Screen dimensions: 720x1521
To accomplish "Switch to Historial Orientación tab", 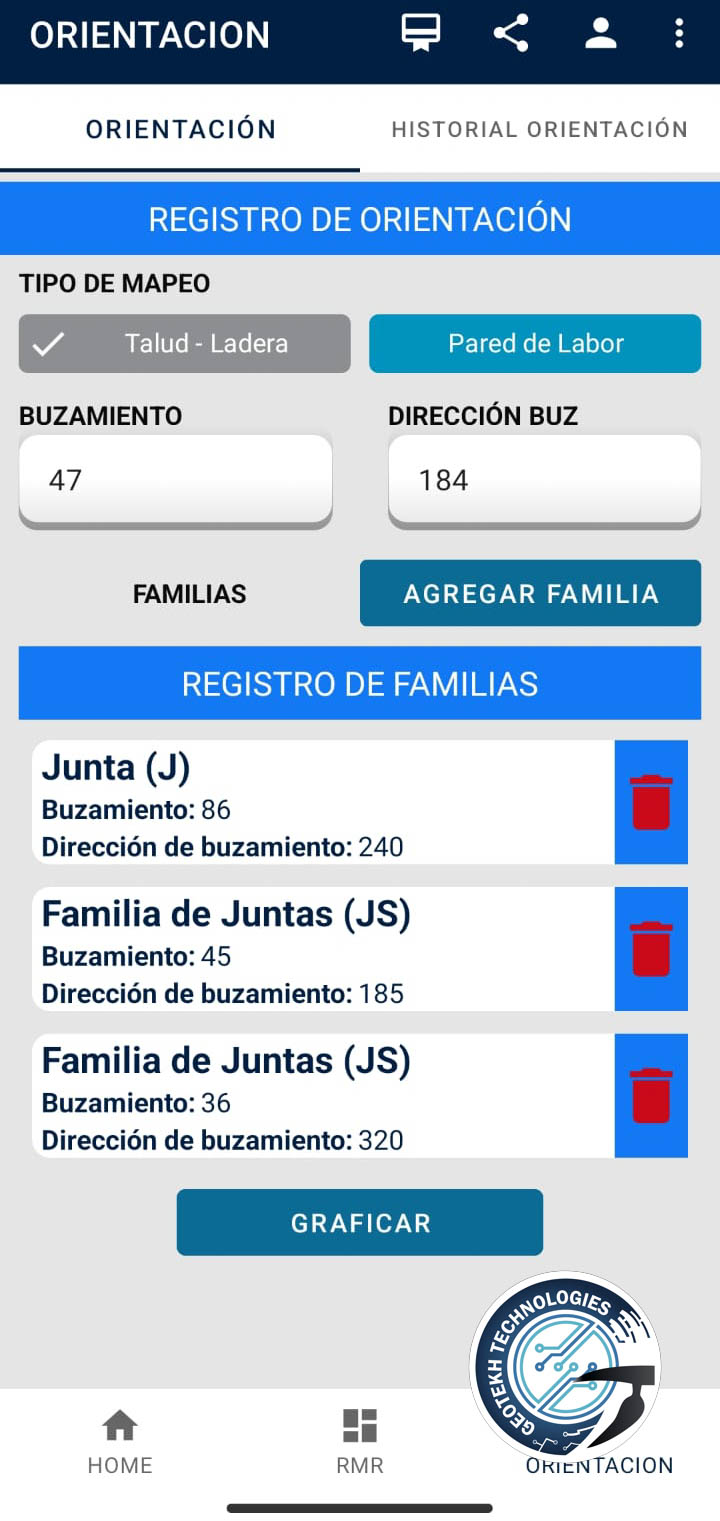I will click(539, 129).
